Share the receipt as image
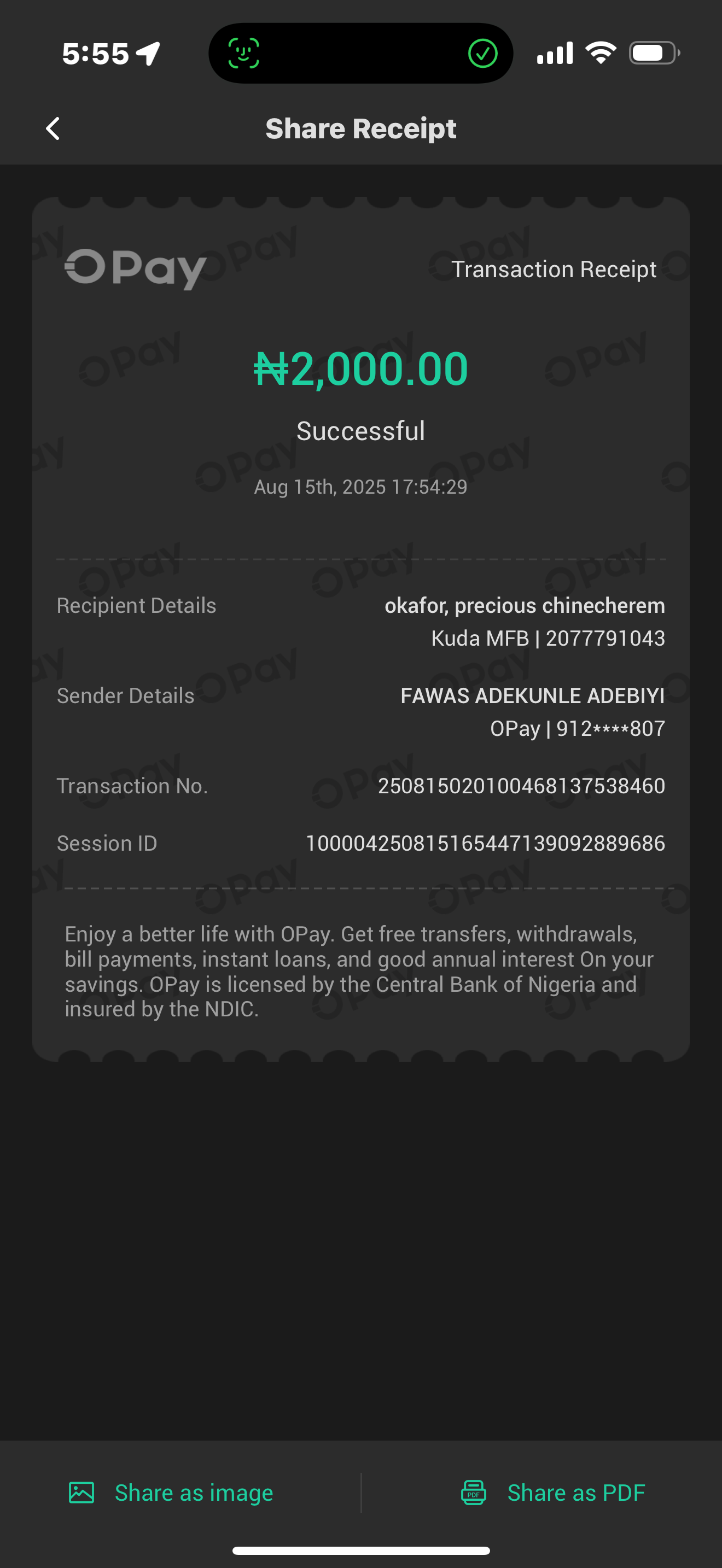This screenshot has width=722, height=1568. tap(172, 1493)
